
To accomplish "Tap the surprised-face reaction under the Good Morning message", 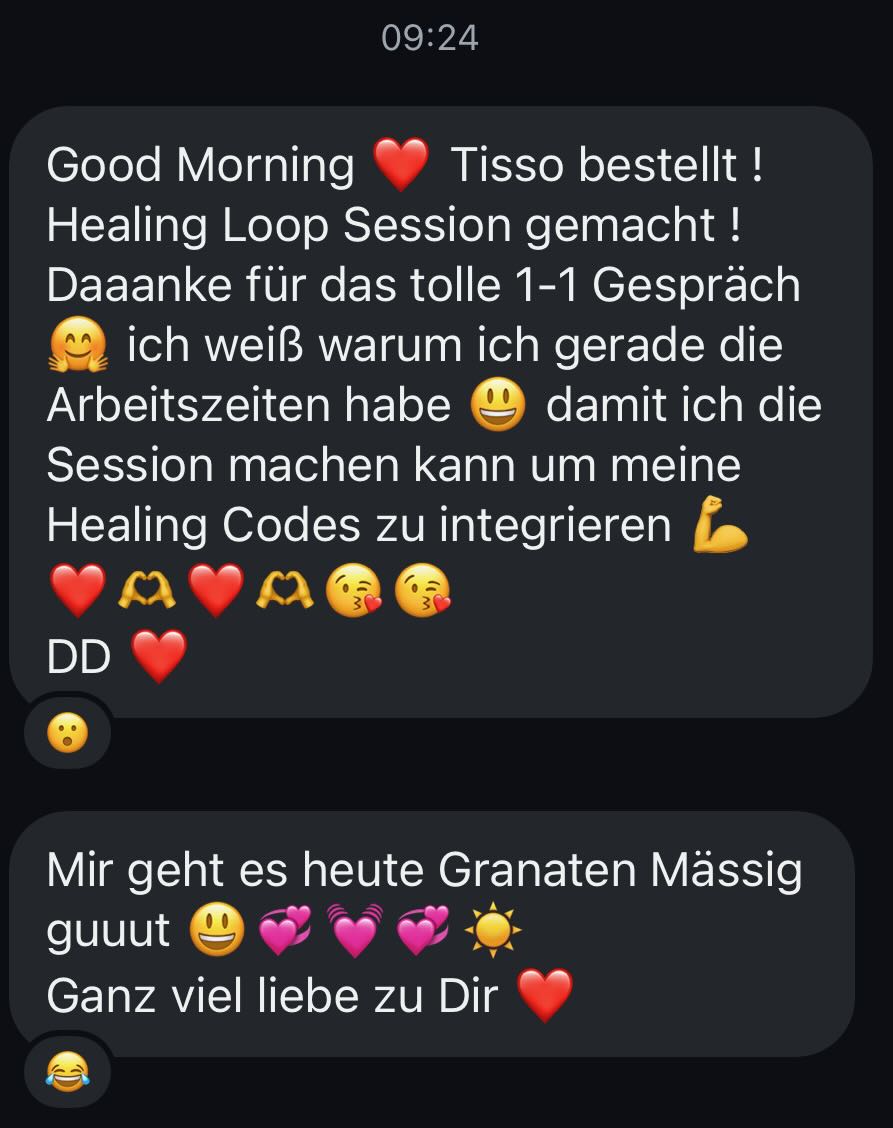I will click(x=67, y=734).
